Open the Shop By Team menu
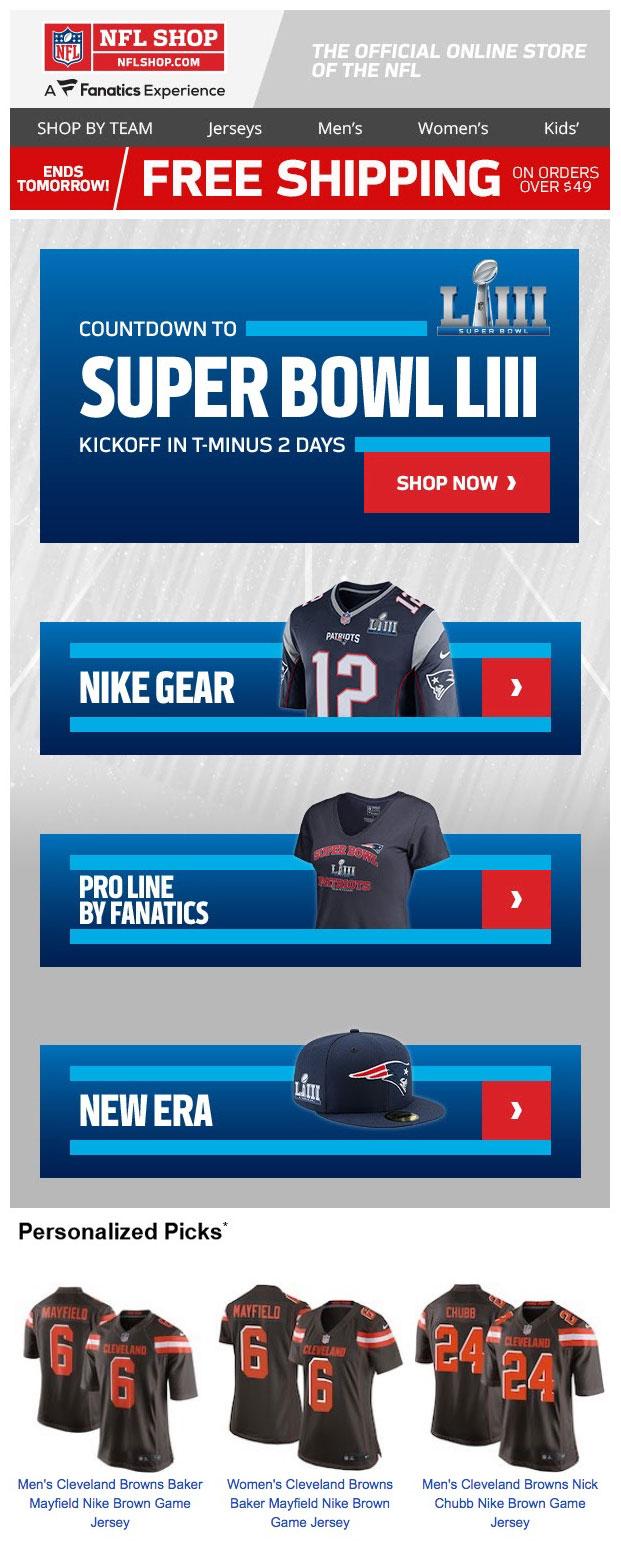Image resolution: width=621 pixels, height=1550 pixels. pos(95,128)
